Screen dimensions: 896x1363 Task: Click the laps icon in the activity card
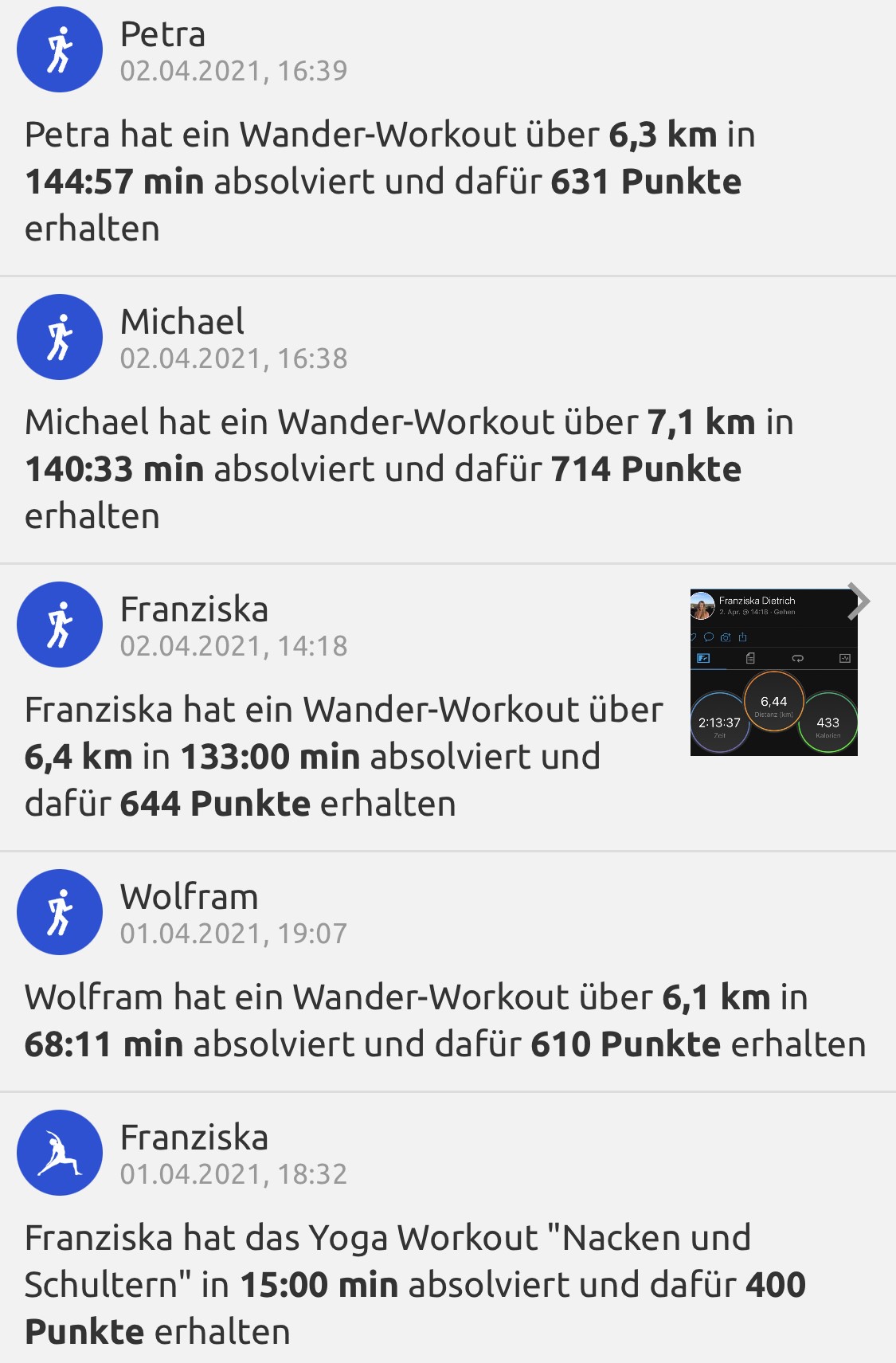click(798, 658)
